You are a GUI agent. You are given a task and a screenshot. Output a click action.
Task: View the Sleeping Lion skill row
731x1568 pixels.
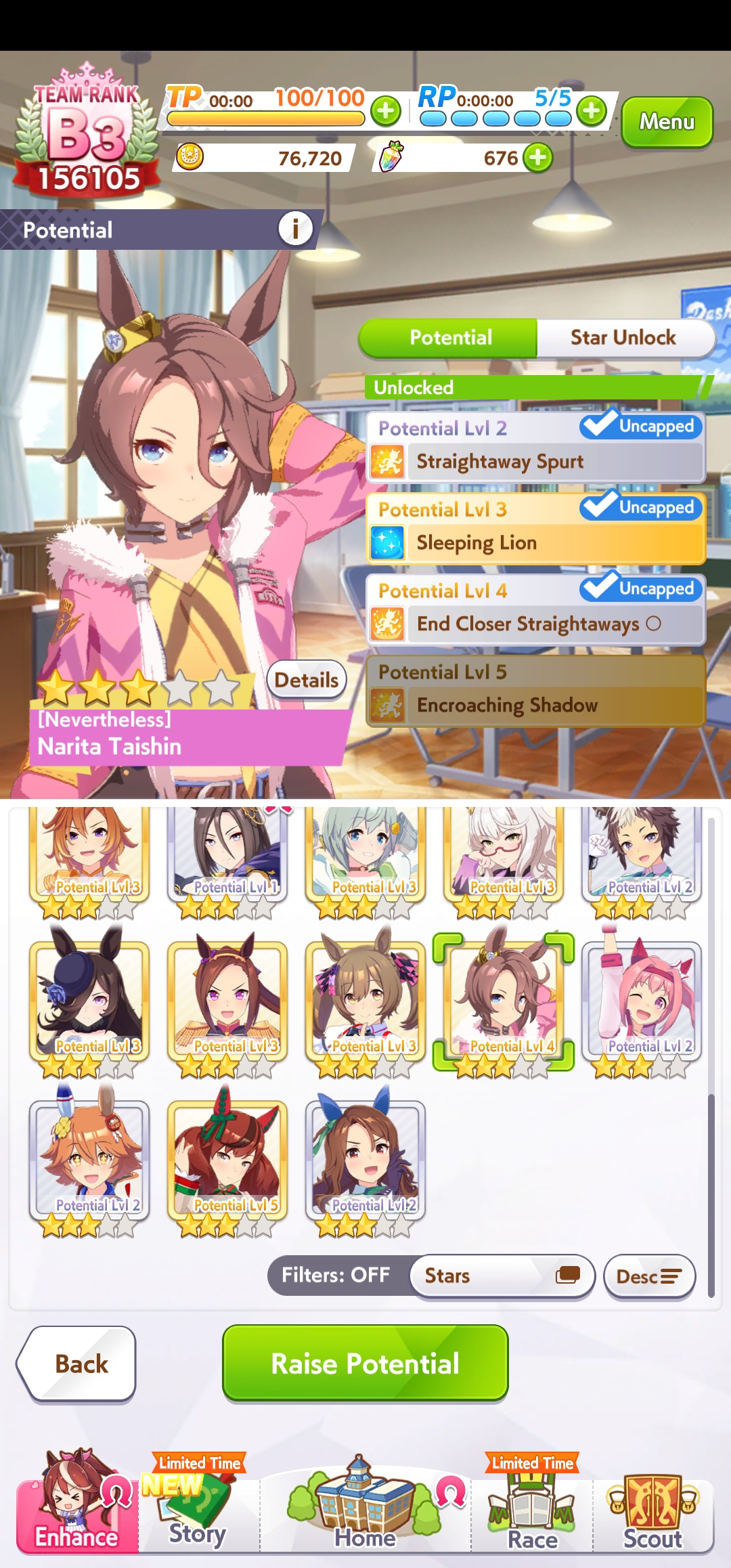[535, 543]
